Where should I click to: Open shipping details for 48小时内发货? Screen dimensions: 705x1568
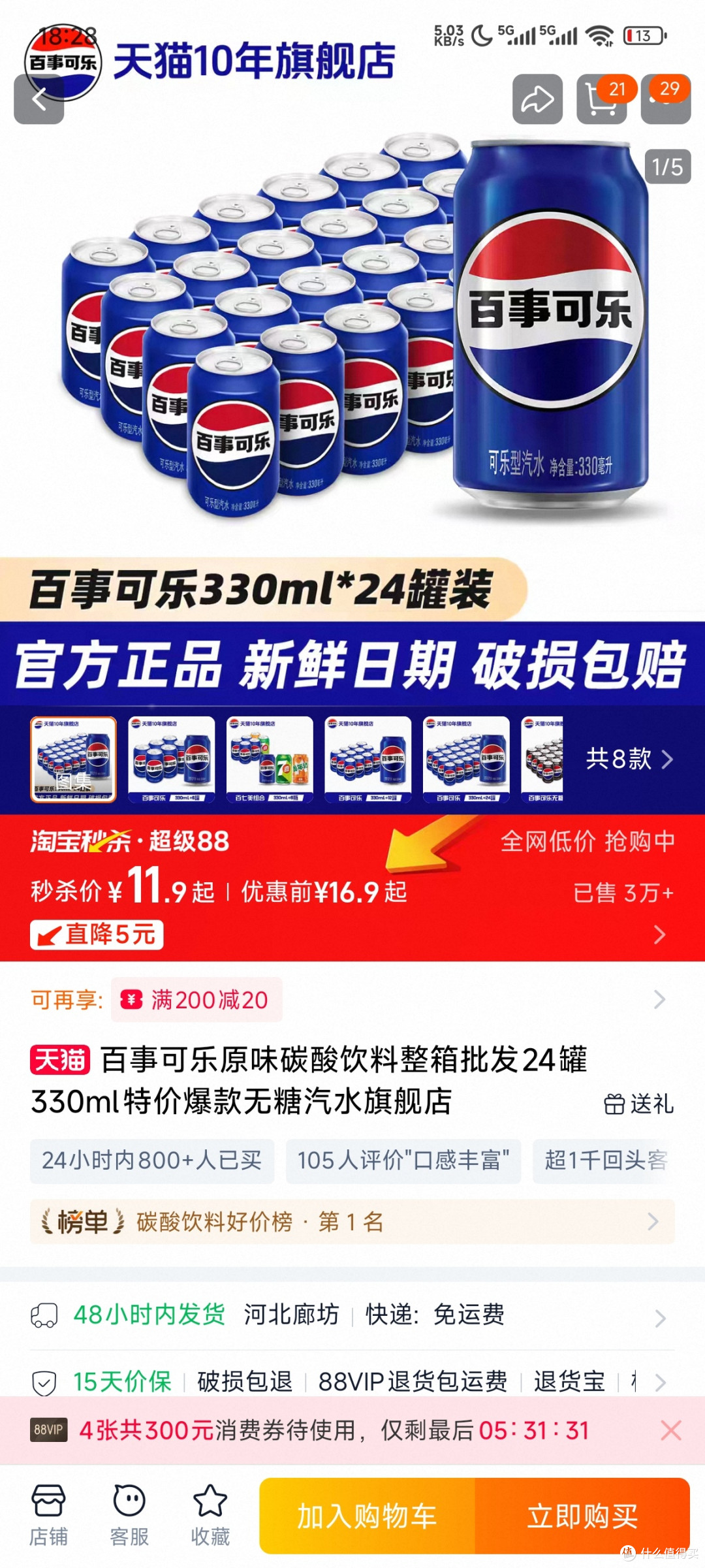352,1314
